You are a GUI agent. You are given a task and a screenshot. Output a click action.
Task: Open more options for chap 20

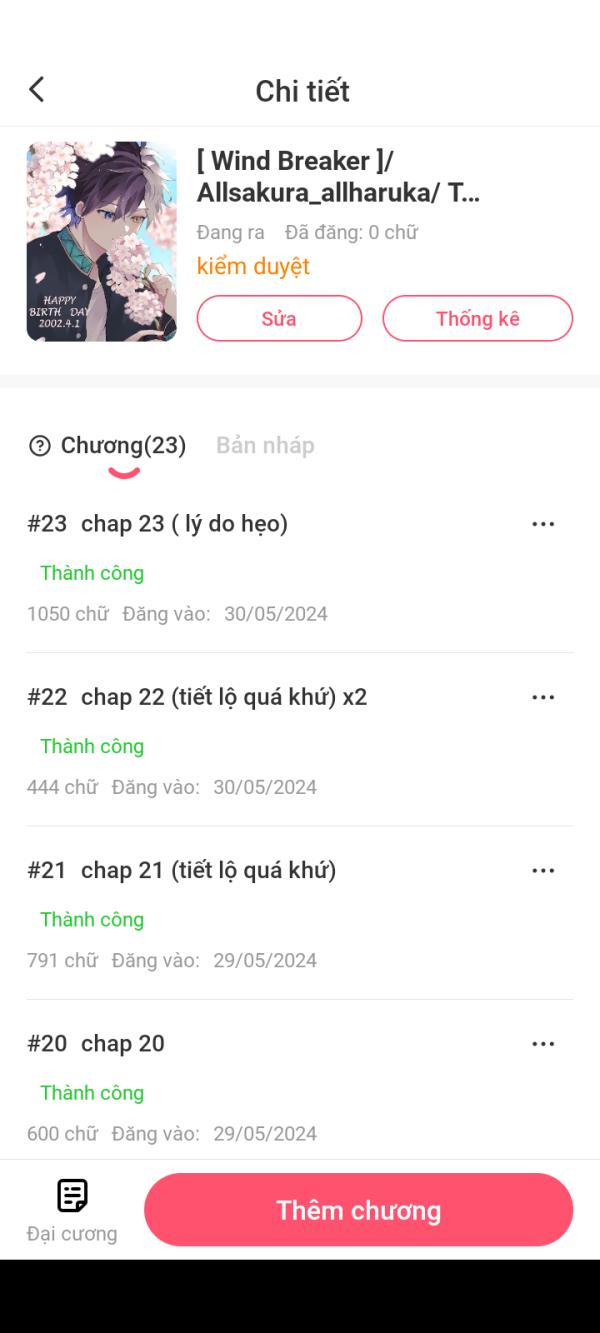(543, 1044)
